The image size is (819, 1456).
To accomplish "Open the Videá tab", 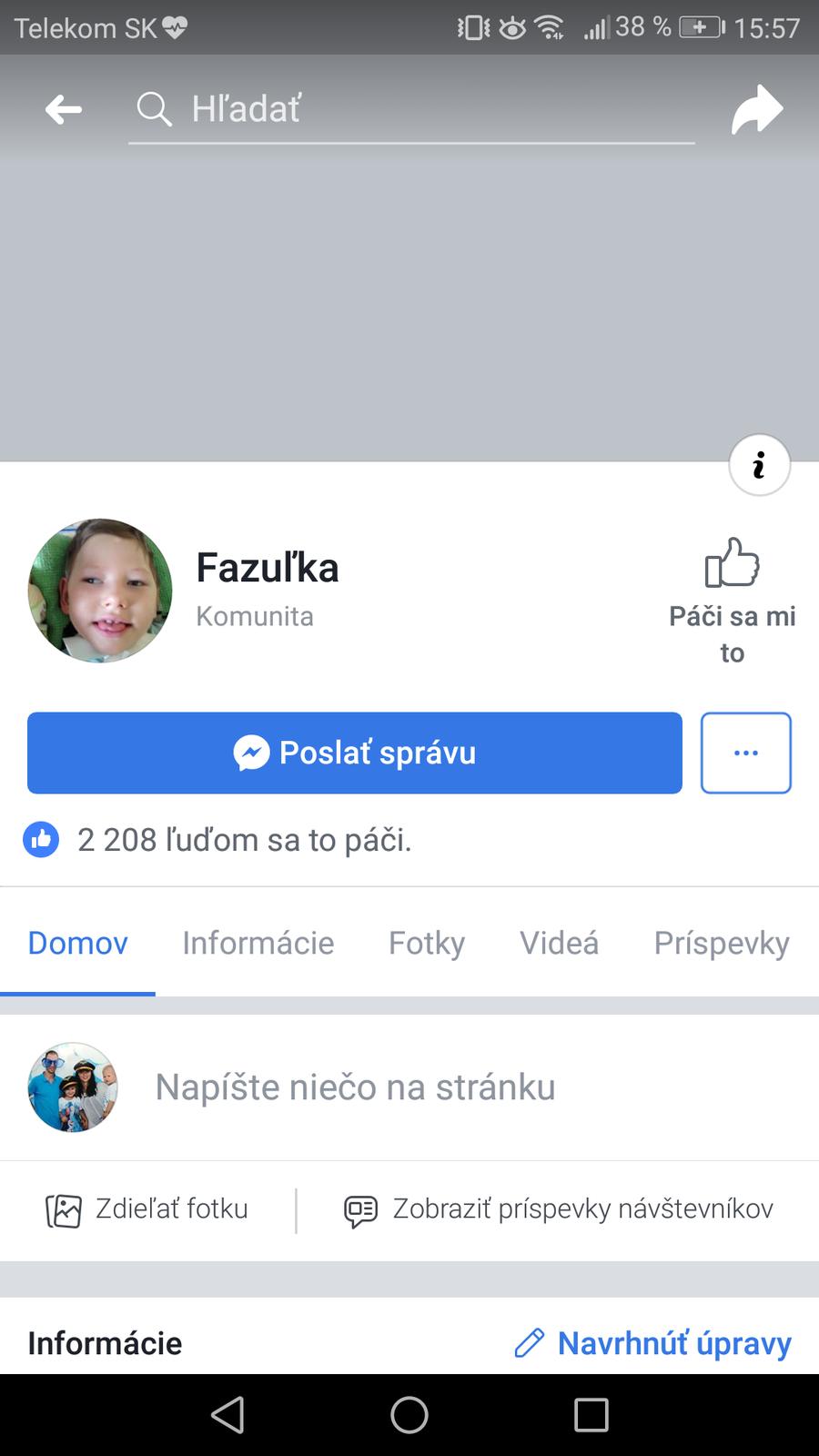I will point(559,943).
